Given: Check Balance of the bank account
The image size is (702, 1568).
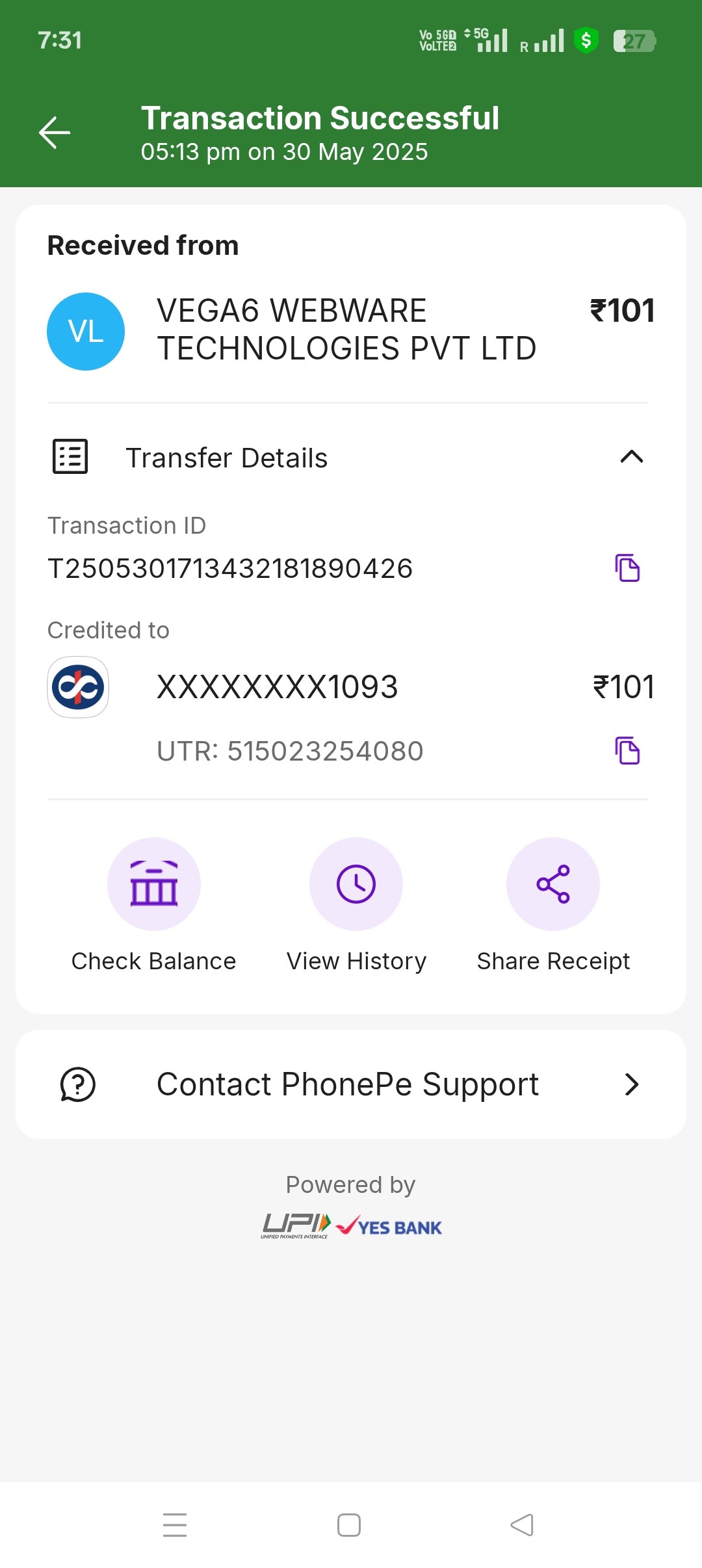Looking at the screenshot, I should click(x=154, y=884).
